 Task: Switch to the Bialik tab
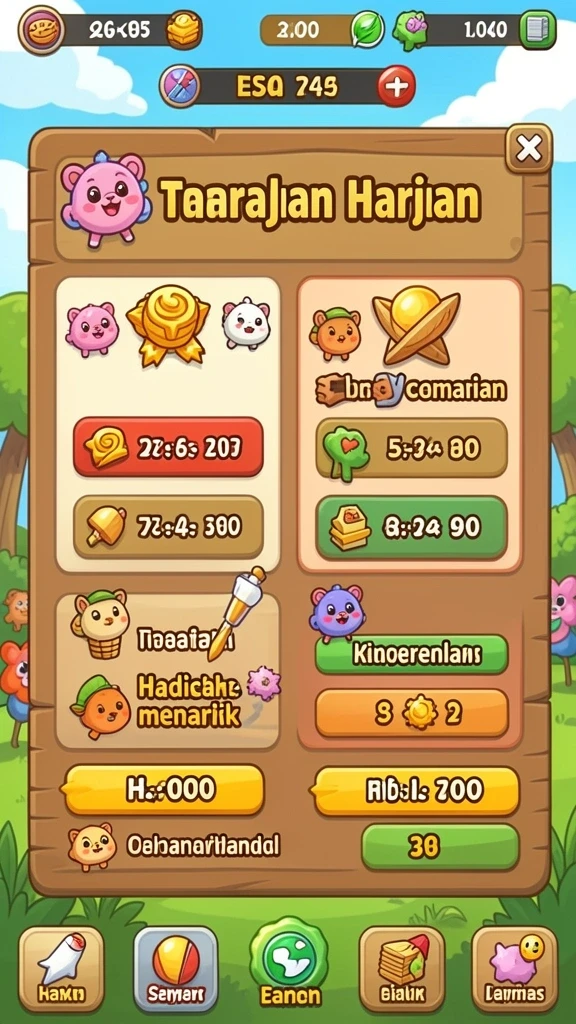tap(402, 969)
